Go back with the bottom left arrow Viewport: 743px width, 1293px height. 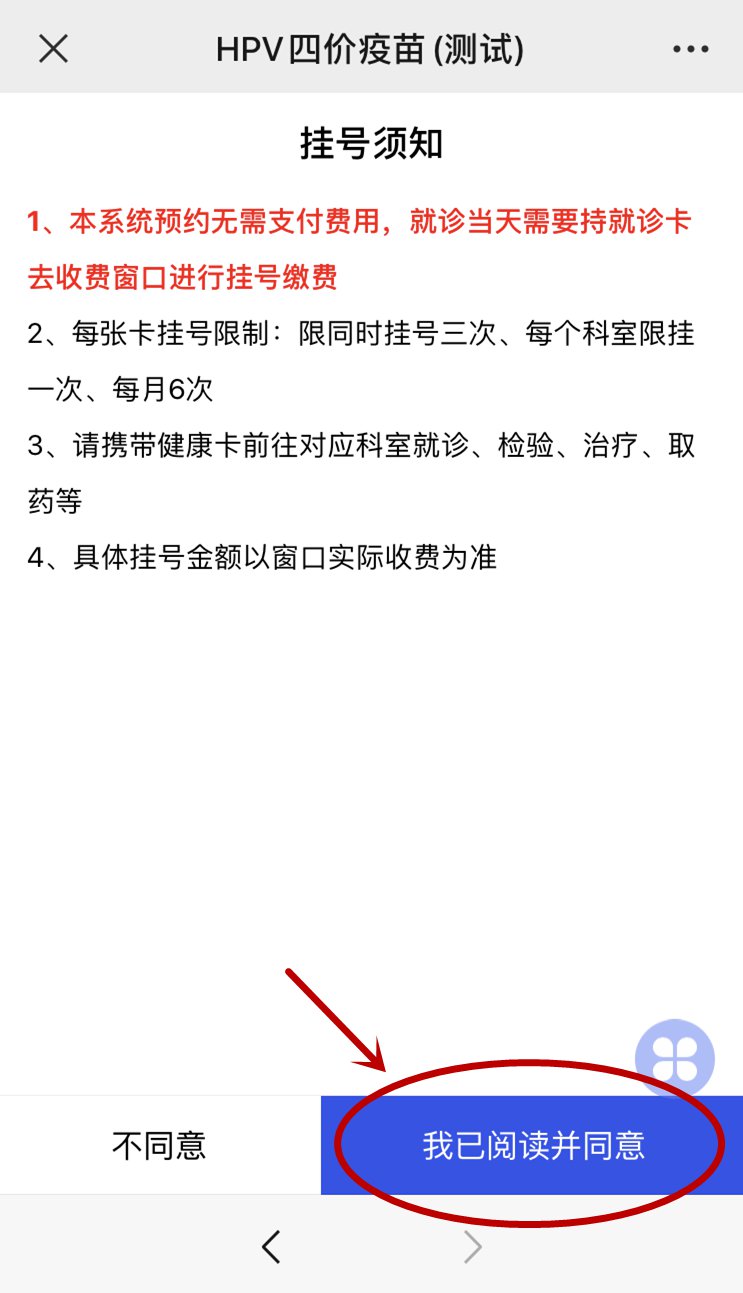click(271, 1246)
